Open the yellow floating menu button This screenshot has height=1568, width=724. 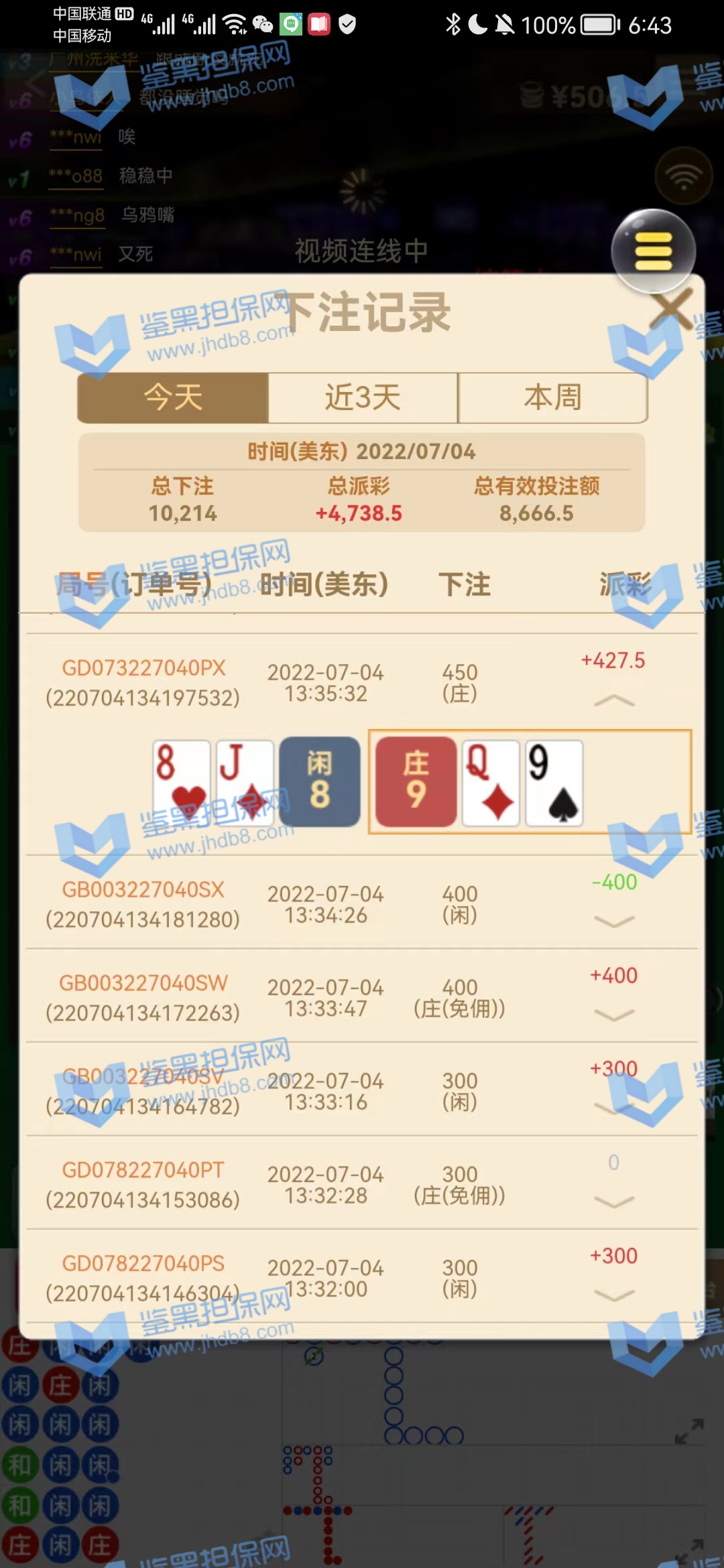click(653, 252)
